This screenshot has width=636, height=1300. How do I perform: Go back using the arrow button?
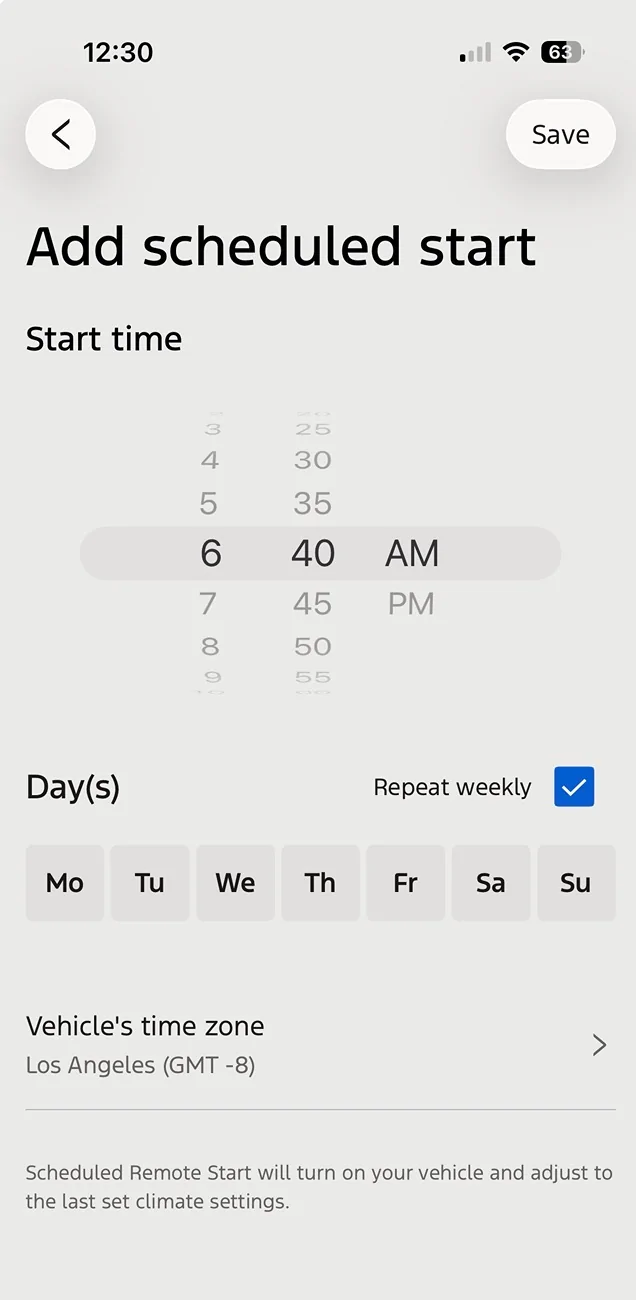[60, 134]
